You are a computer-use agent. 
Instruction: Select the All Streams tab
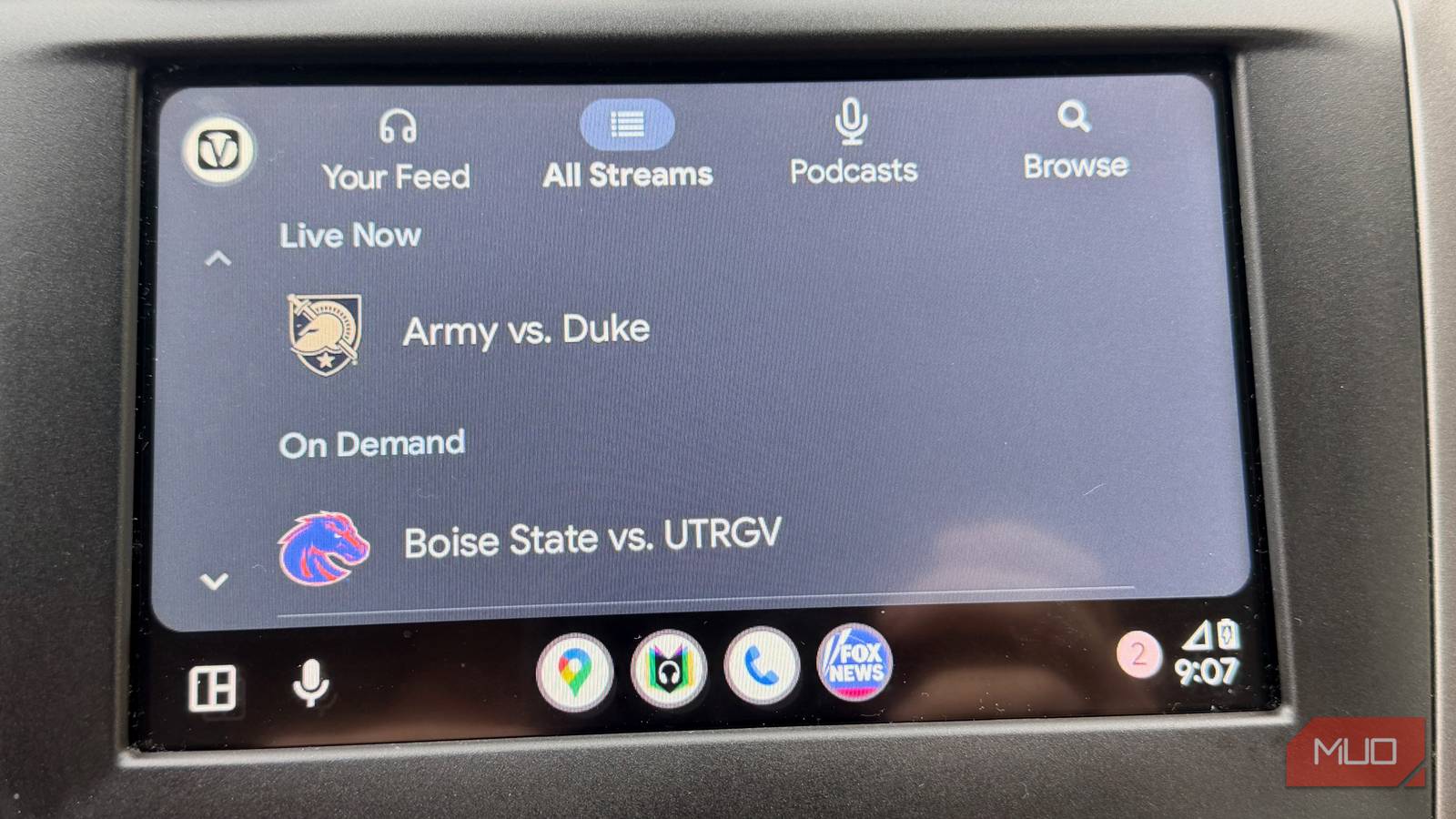pyautogui.click(x=627, y=147)
